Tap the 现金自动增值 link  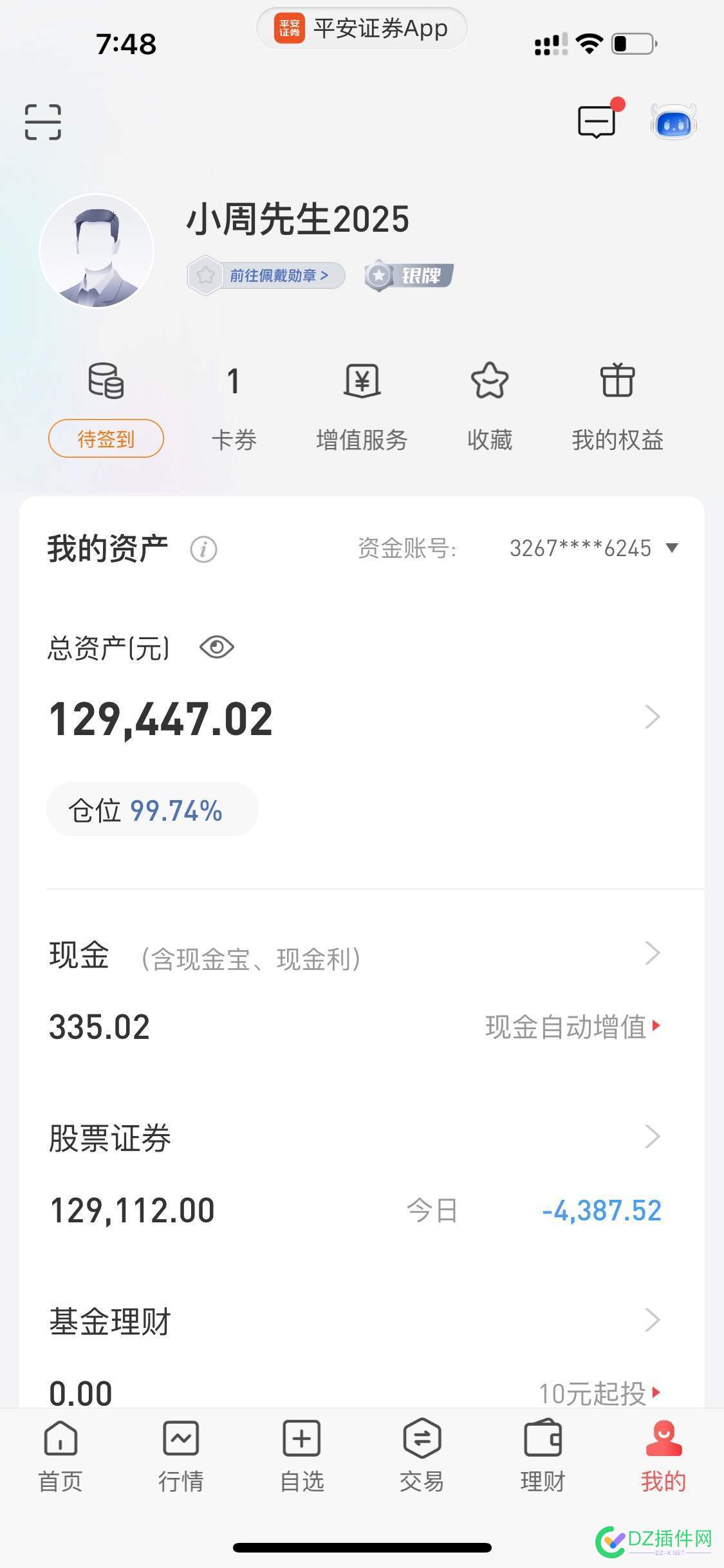[x=573, y=1027]
